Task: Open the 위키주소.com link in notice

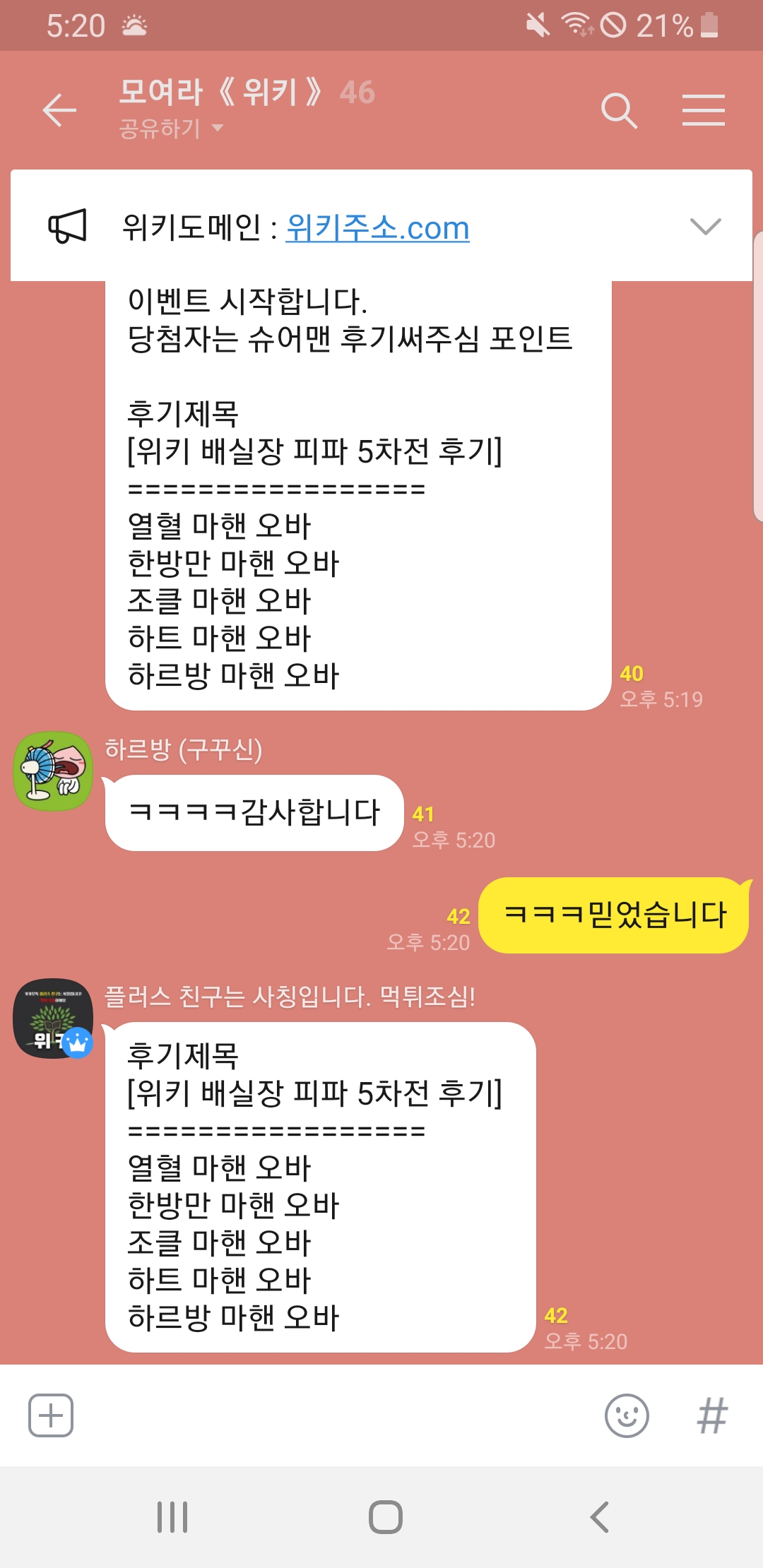Action: [x=377, y=227]
